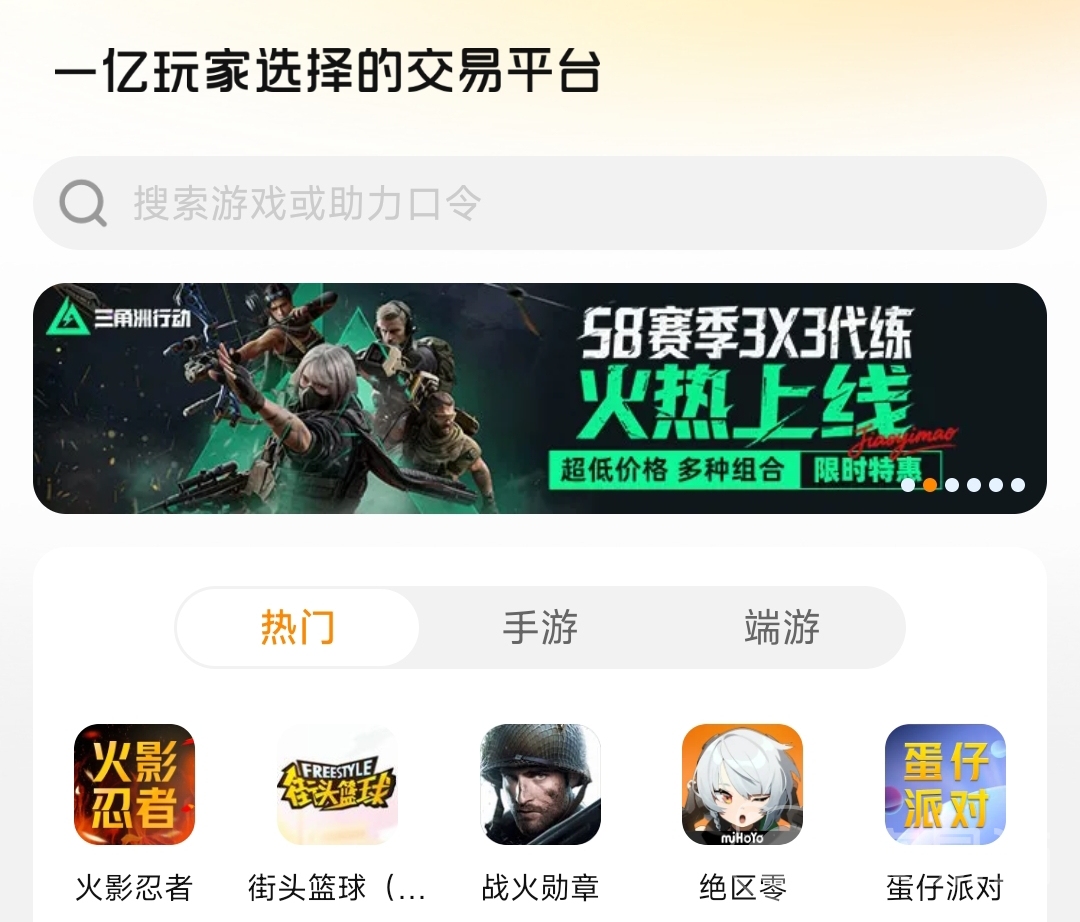Open the 战火勋章 game
This screenshot has width=1080, height=922.
pos(540,785)
